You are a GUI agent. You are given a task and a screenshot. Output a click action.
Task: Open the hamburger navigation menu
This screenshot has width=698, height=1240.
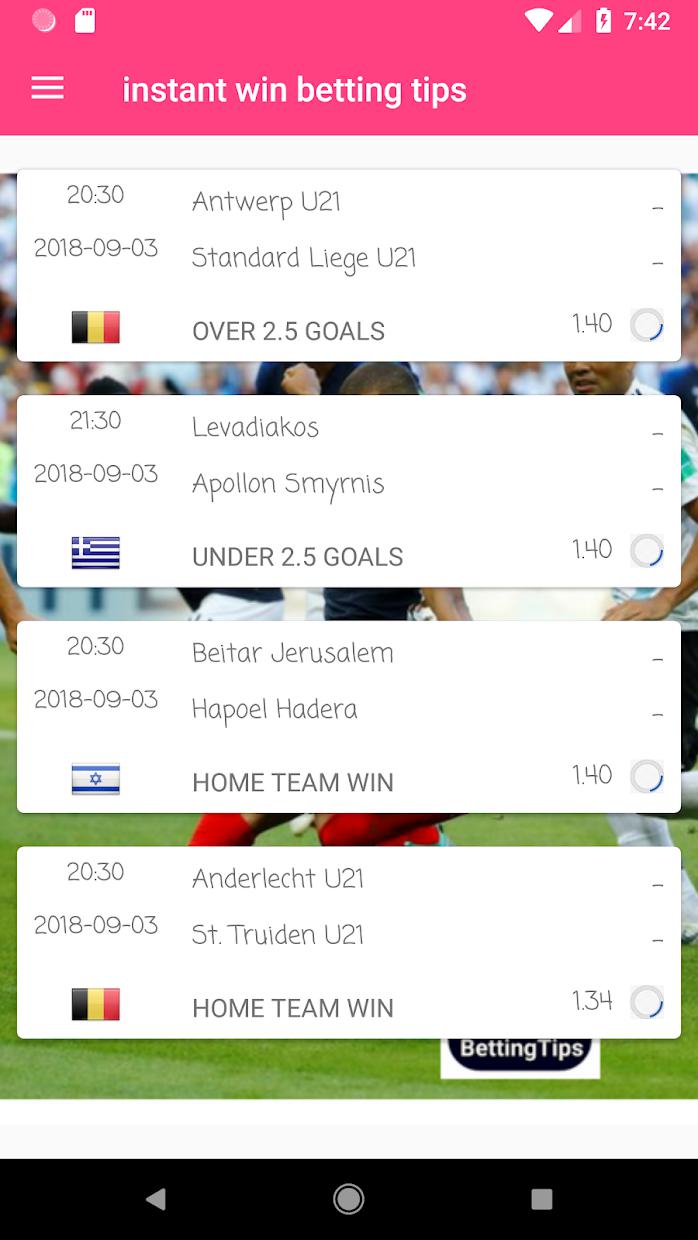tap(47, 89)
